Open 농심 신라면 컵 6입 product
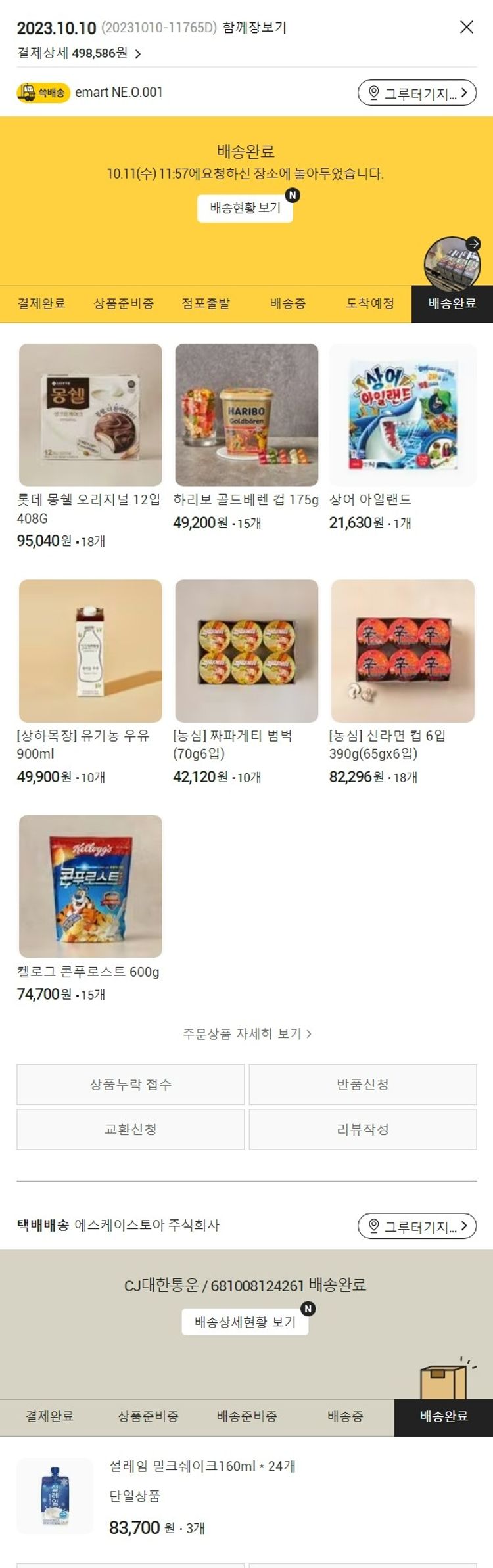This screenshot has height=1568, width=493. click(402, 651)
